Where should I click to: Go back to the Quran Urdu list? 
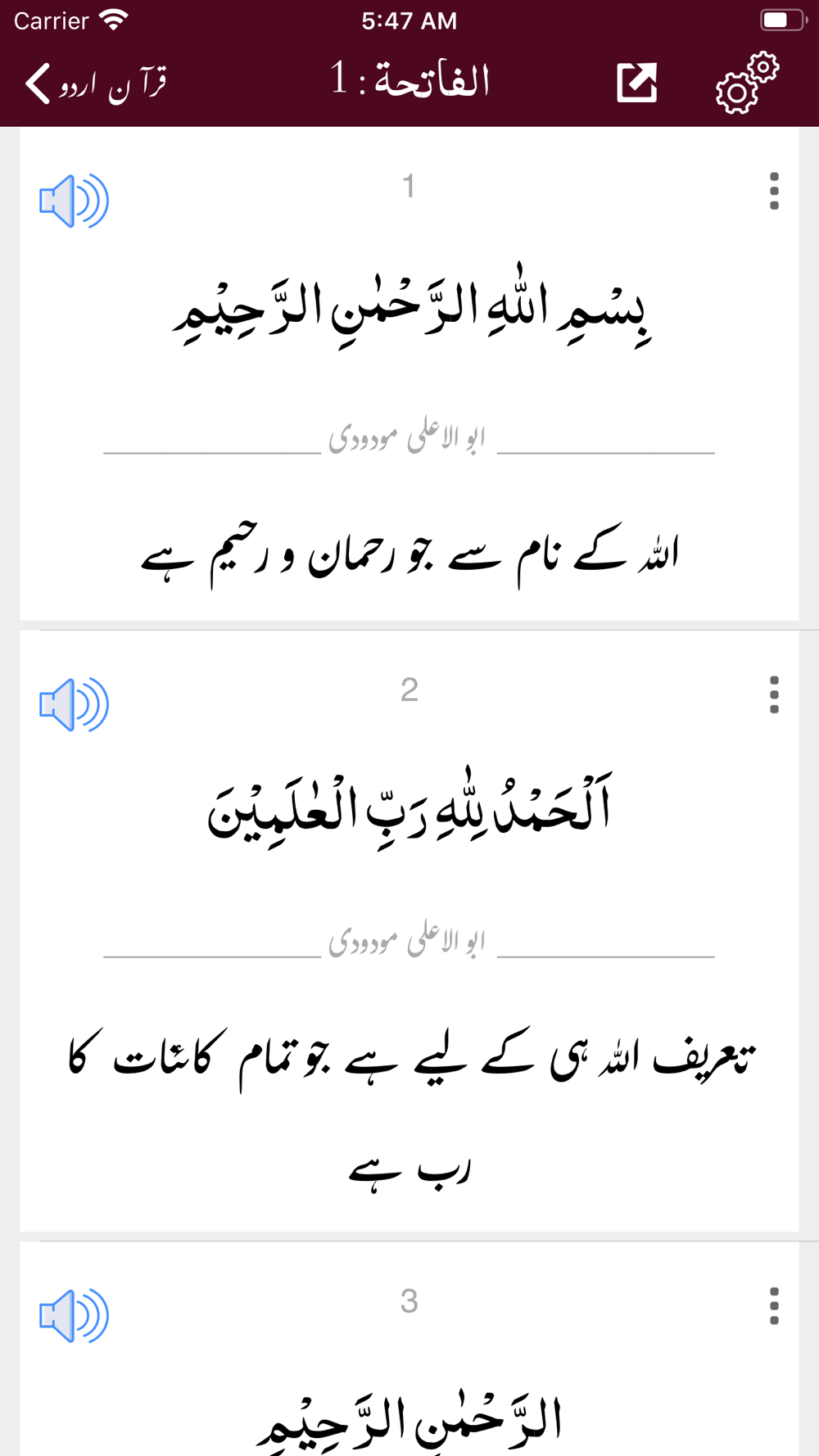(x=96, y=83)
